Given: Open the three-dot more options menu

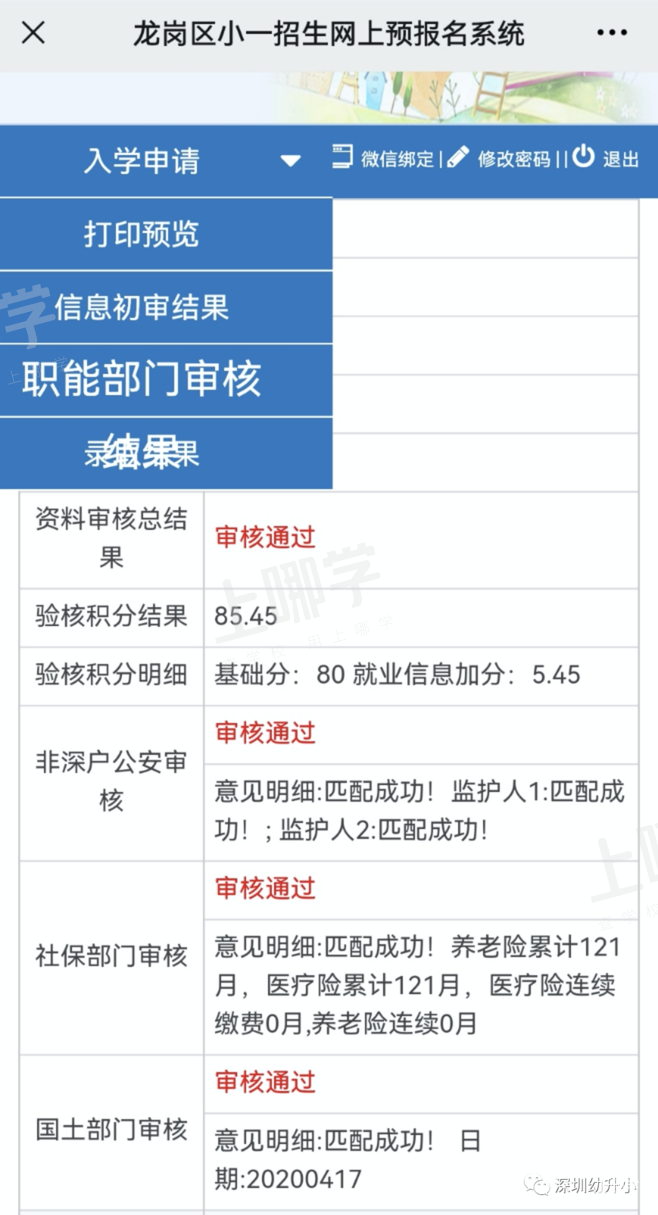Looking at the screenshot, I should 612,33.
